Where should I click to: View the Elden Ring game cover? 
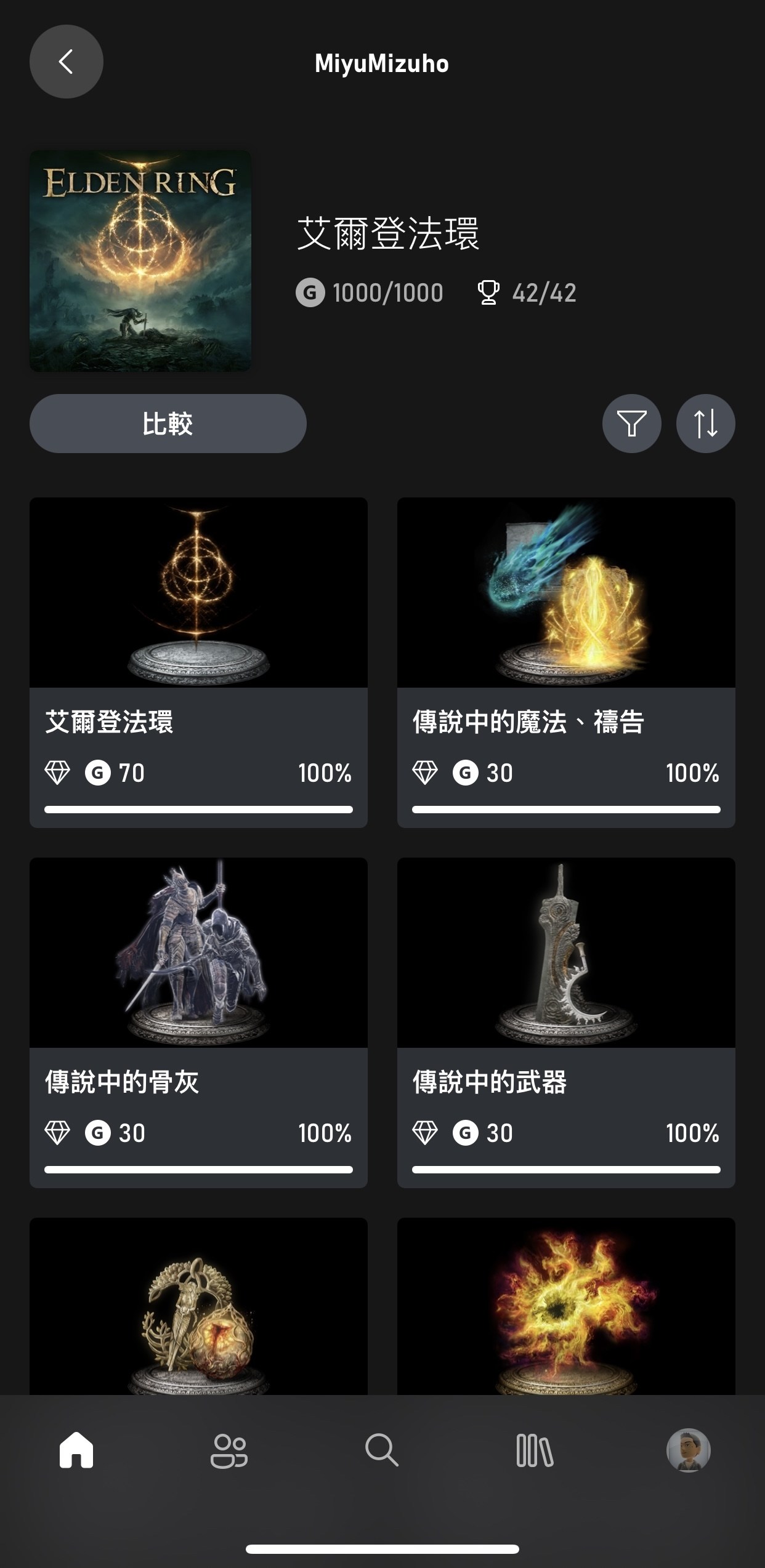(x=140, y=261)
